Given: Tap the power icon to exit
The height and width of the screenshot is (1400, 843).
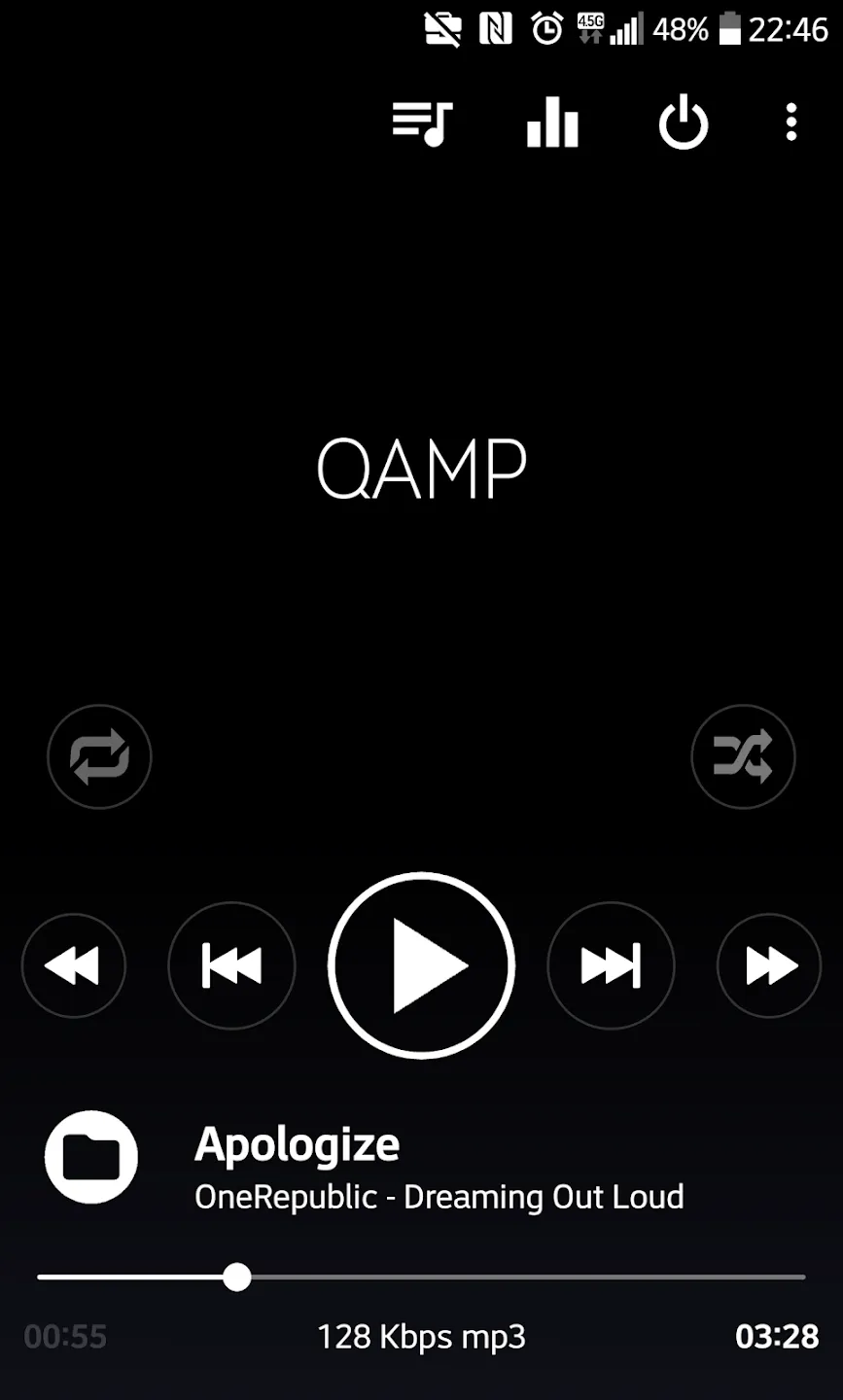Looking at the screenshot, I should 684,122.
